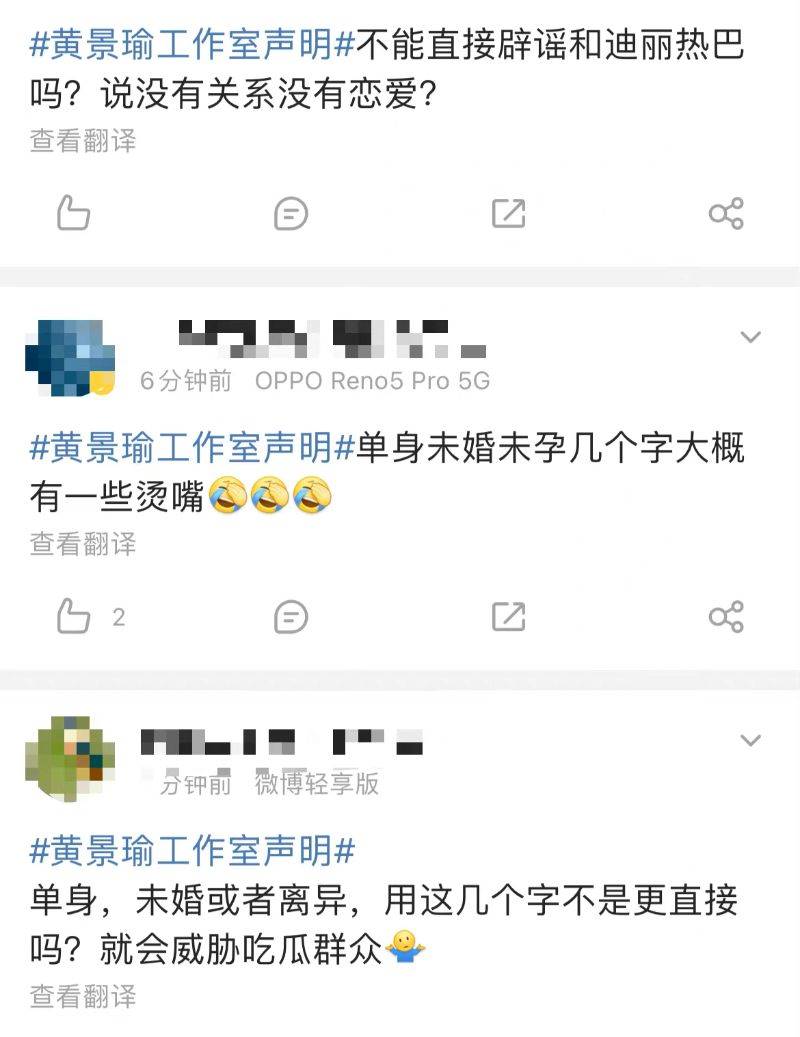
Task: Open comments on the 单身未婚未孕 post
Action: (290, 616)
